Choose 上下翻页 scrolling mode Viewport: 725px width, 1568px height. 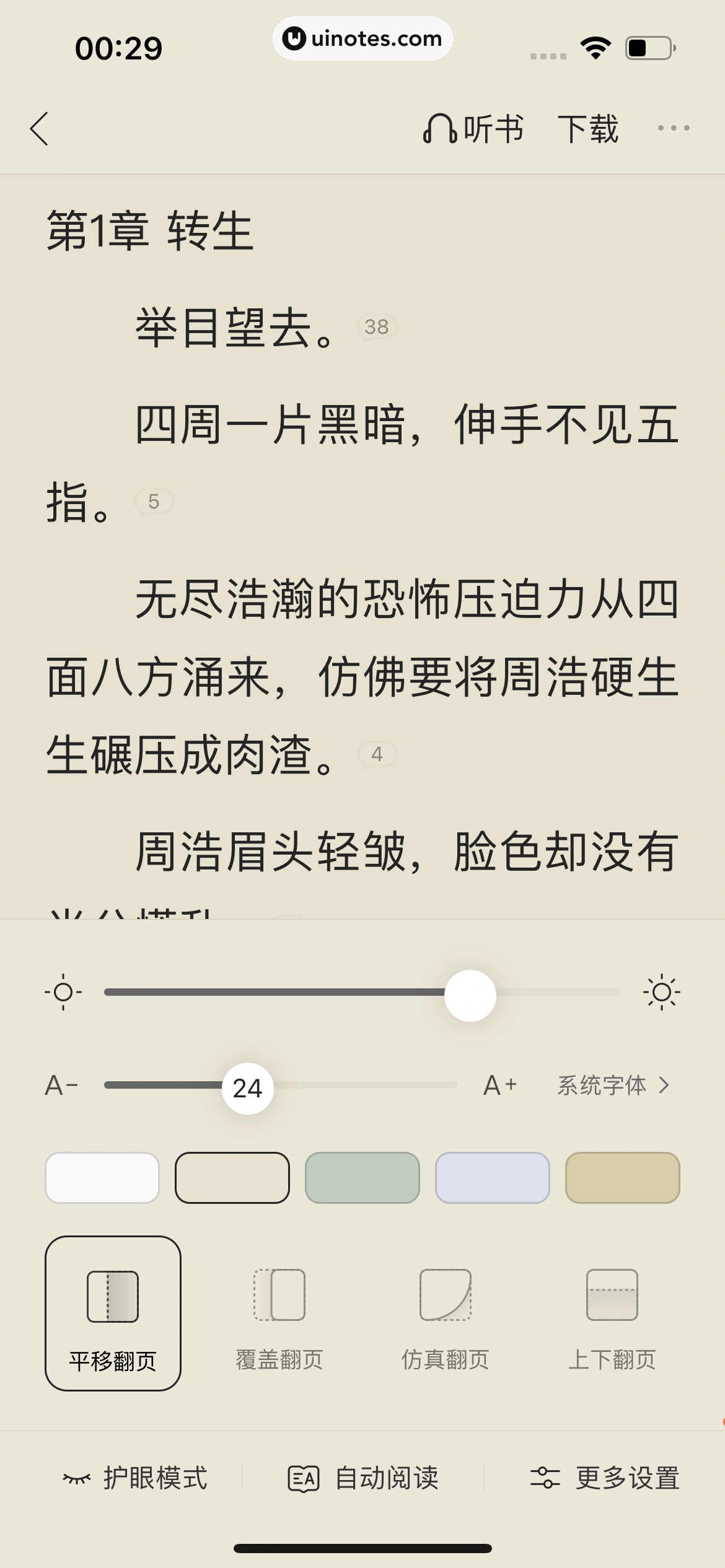pos(612,1313)
